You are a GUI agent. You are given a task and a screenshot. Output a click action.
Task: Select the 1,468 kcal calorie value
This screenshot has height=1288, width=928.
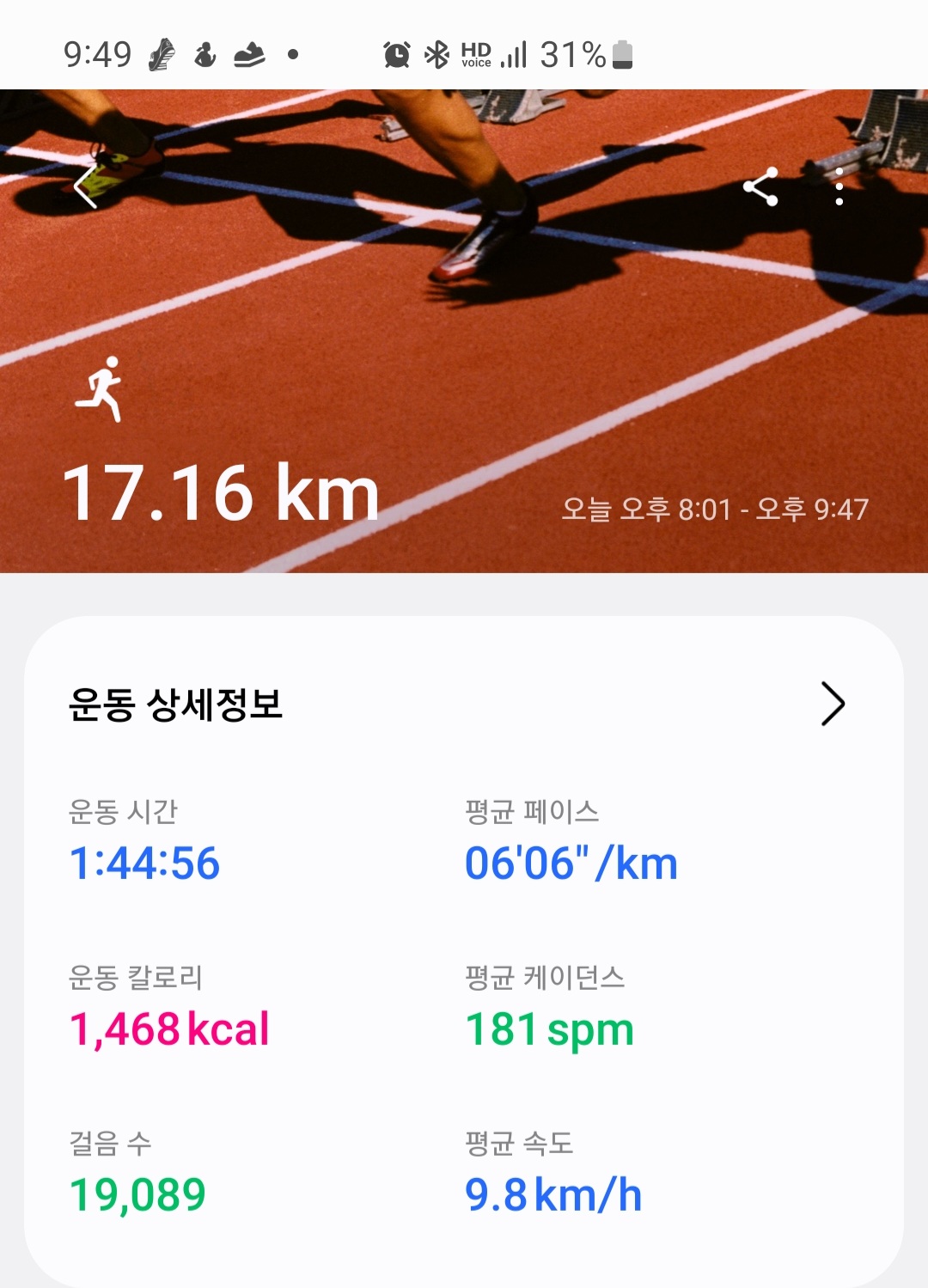point(170,1027)
